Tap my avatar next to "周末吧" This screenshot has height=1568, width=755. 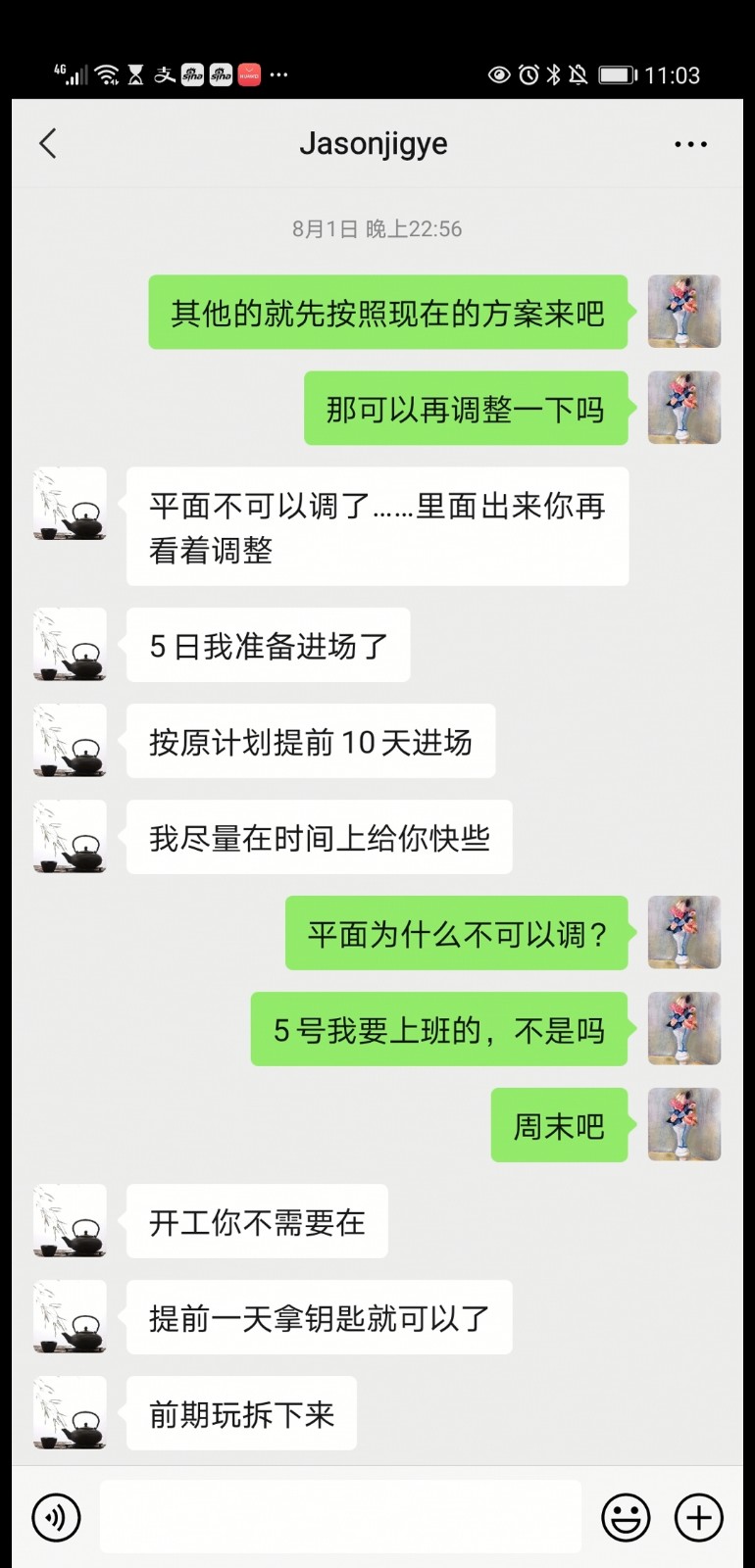pyautogui.click(x=684, y=1125)
